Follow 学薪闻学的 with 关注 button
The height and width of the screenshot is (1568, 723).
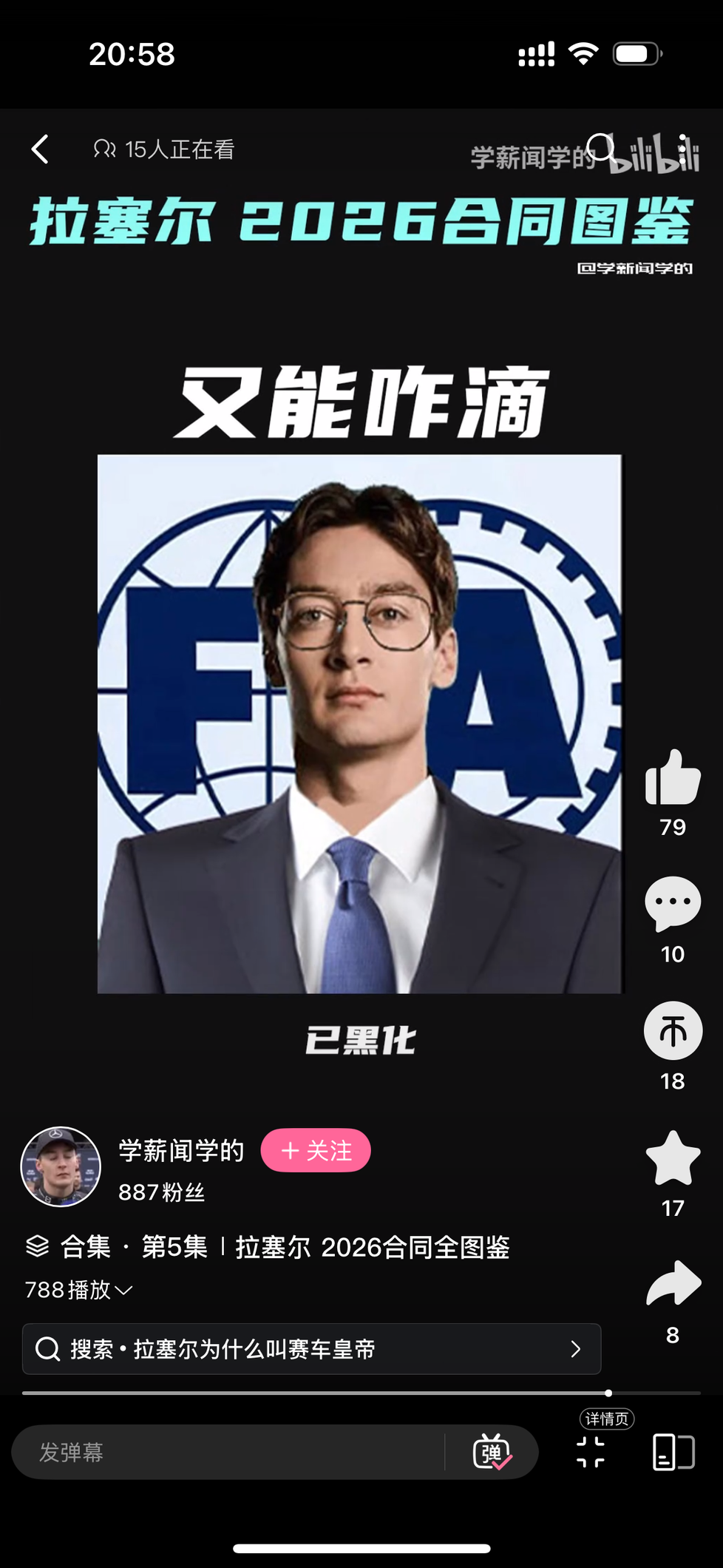point(316,1150)
